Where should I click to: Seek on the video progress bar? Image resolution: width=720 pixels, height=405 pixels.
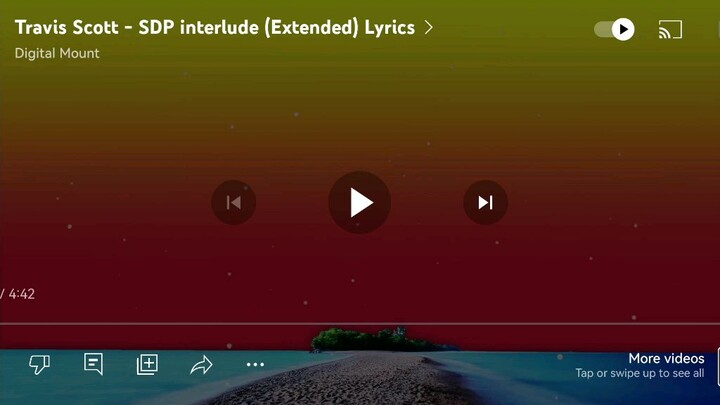tap(360, 324)
